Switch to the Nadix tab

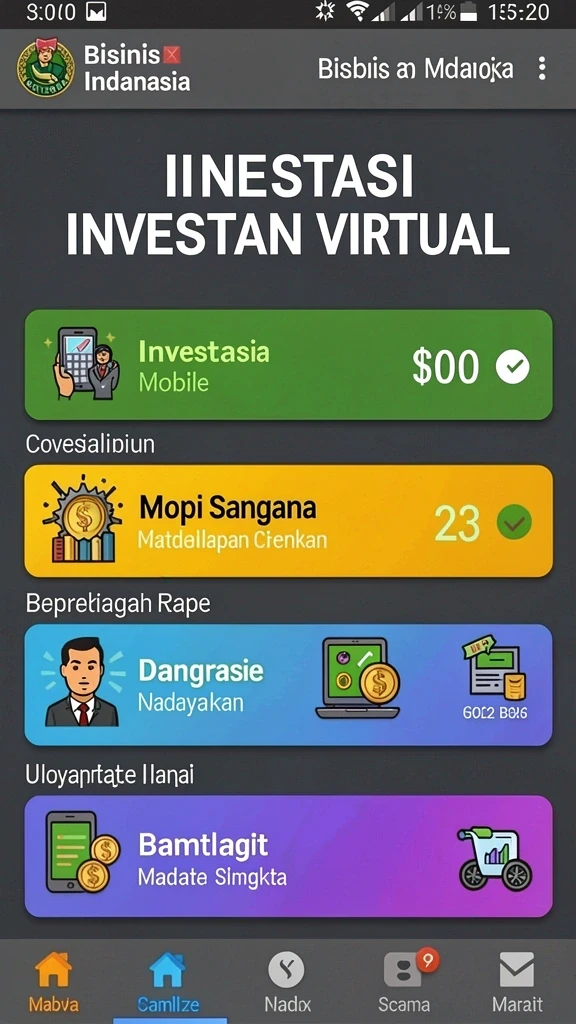[x=287, y=982]
